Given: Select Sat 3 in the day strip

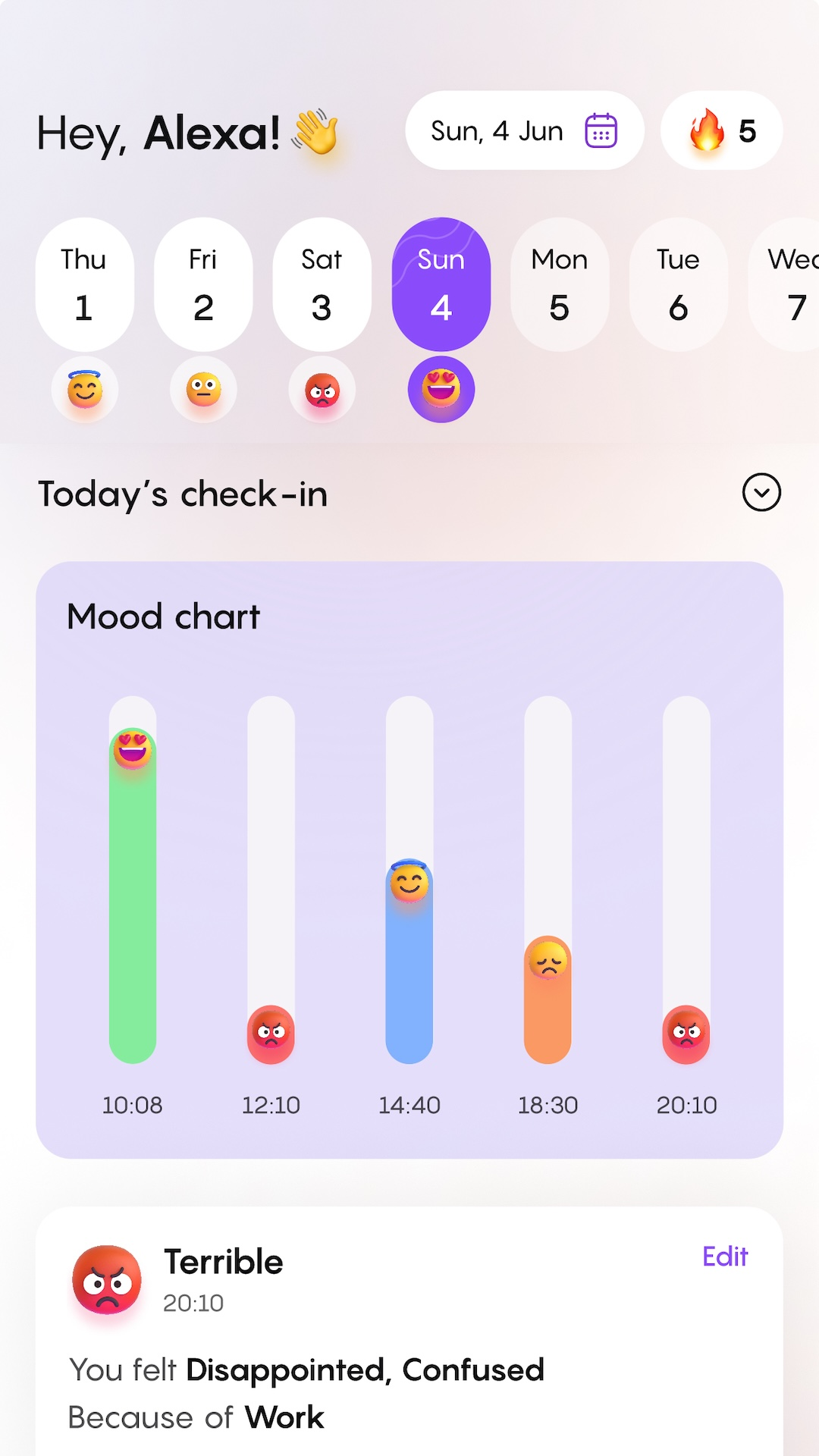Looking at the screenshot, I should pos(322,284).
